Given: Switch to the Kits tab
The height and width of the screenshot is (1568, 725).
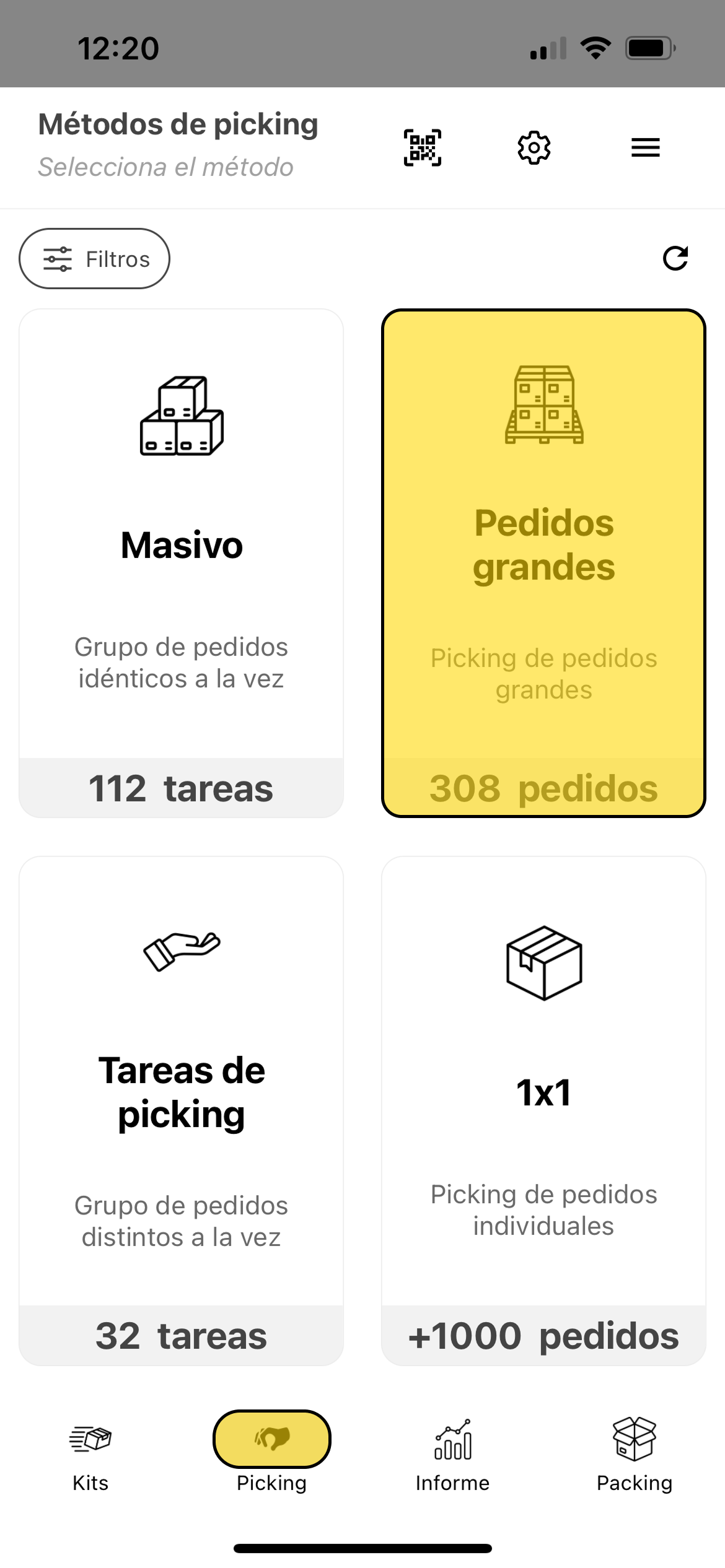Looking at the screenshot, I should pos(90,1454).
